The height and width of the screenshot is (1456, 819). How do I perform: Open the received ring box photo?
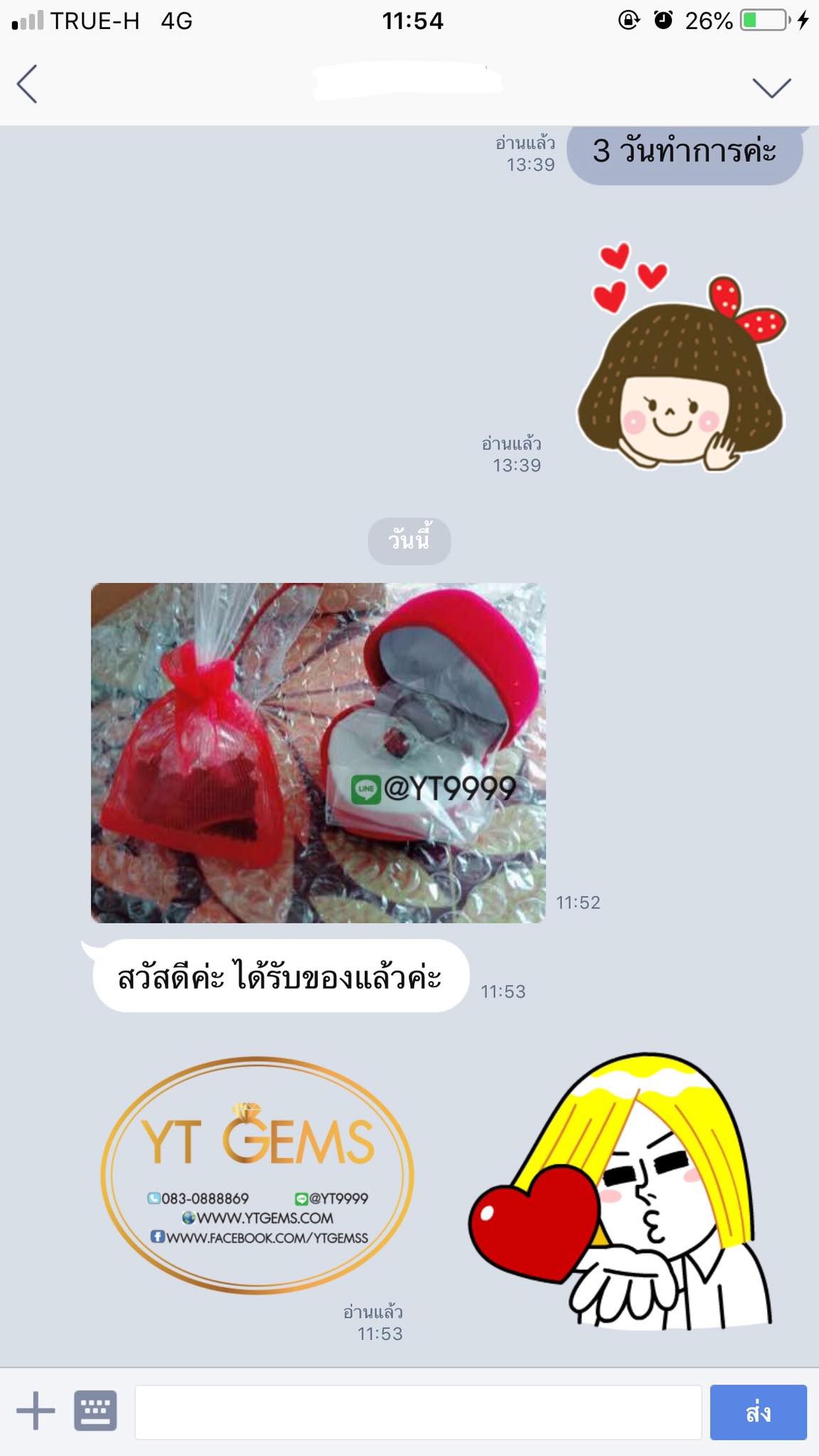click(x=318, y=752)
